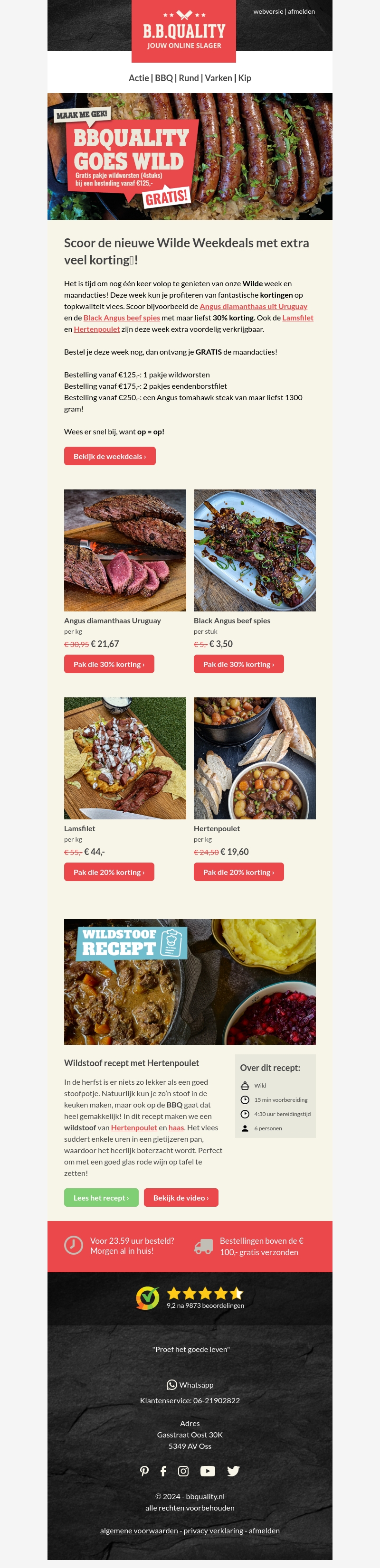Image resolution: width=380 pixels, height=1568 pixels.
Task: Visit the Facebook page
Action: [x=163, y=1471]
